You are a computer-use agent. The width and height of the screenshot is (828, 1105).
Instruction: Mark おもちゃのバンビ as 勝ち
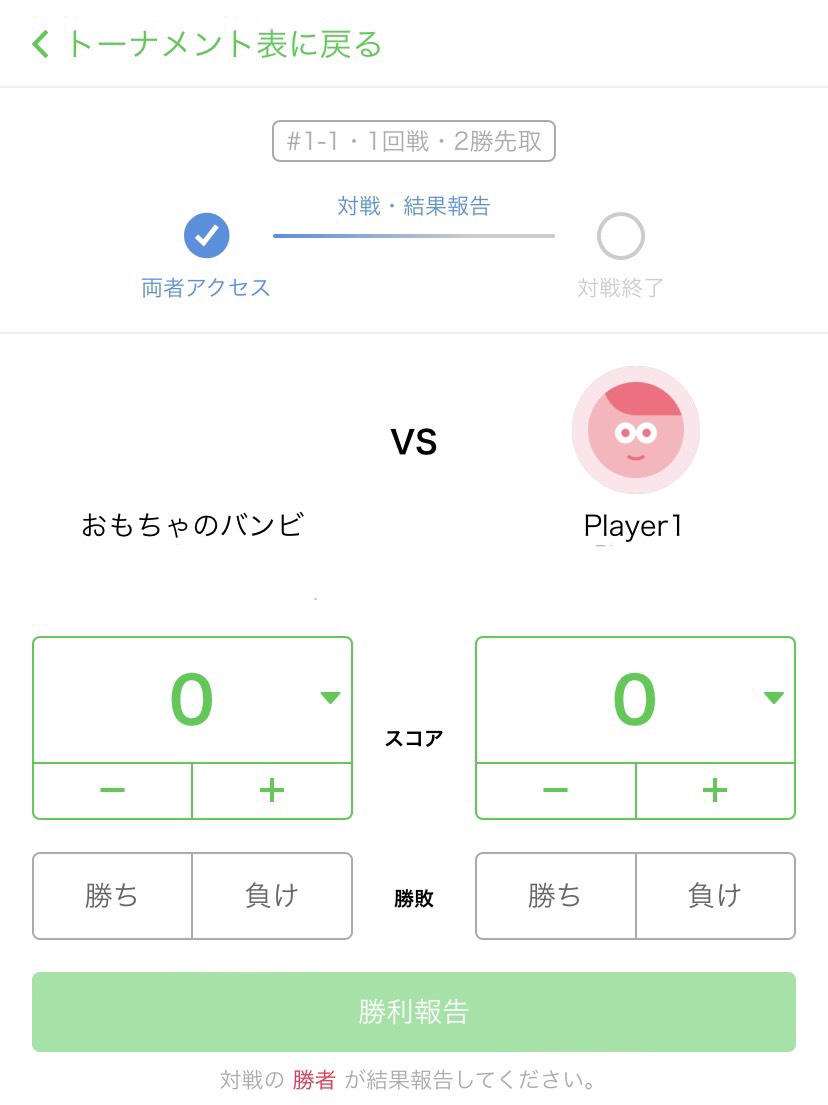coord(112,896)
